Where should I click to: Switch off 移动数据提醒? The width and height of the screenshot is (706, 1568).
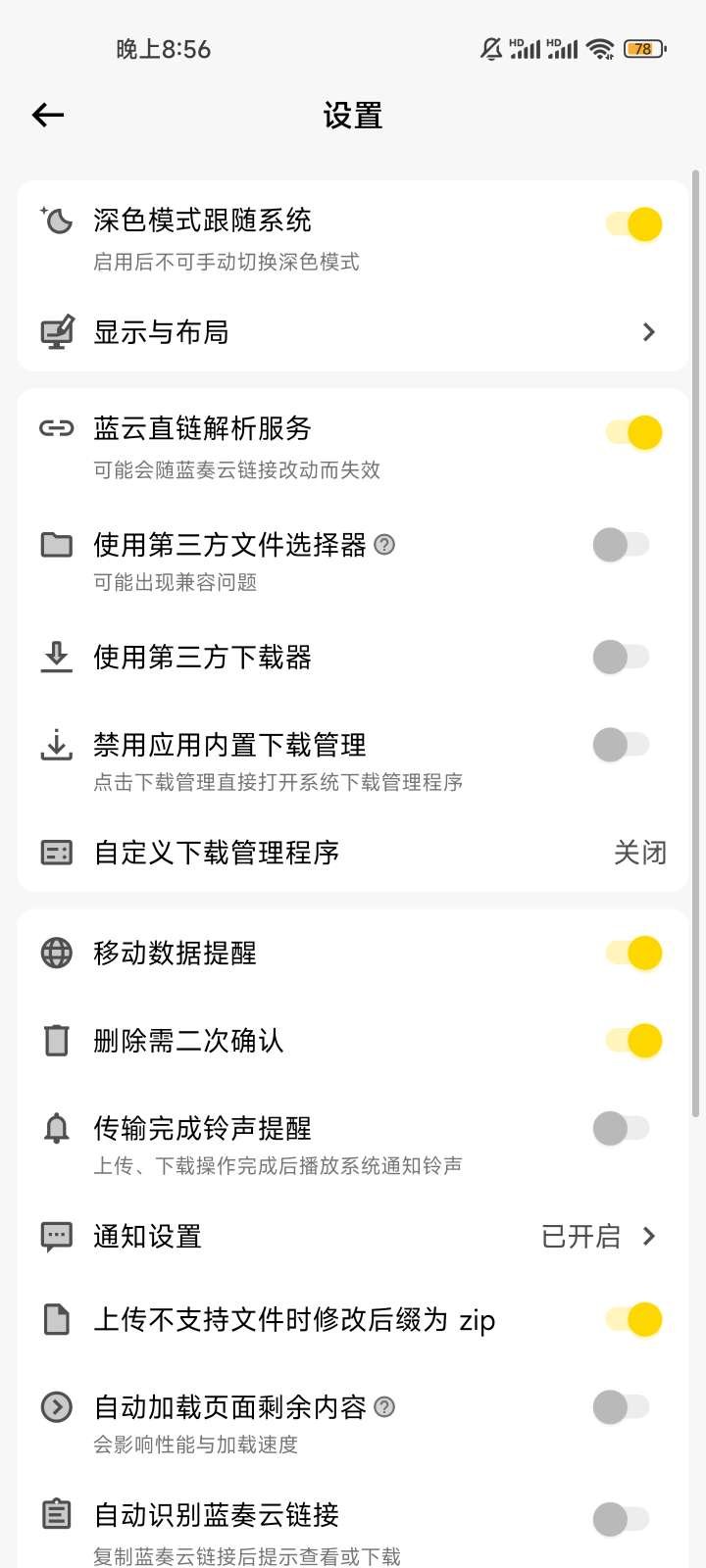pyautogui.click(x=633, y=953)
